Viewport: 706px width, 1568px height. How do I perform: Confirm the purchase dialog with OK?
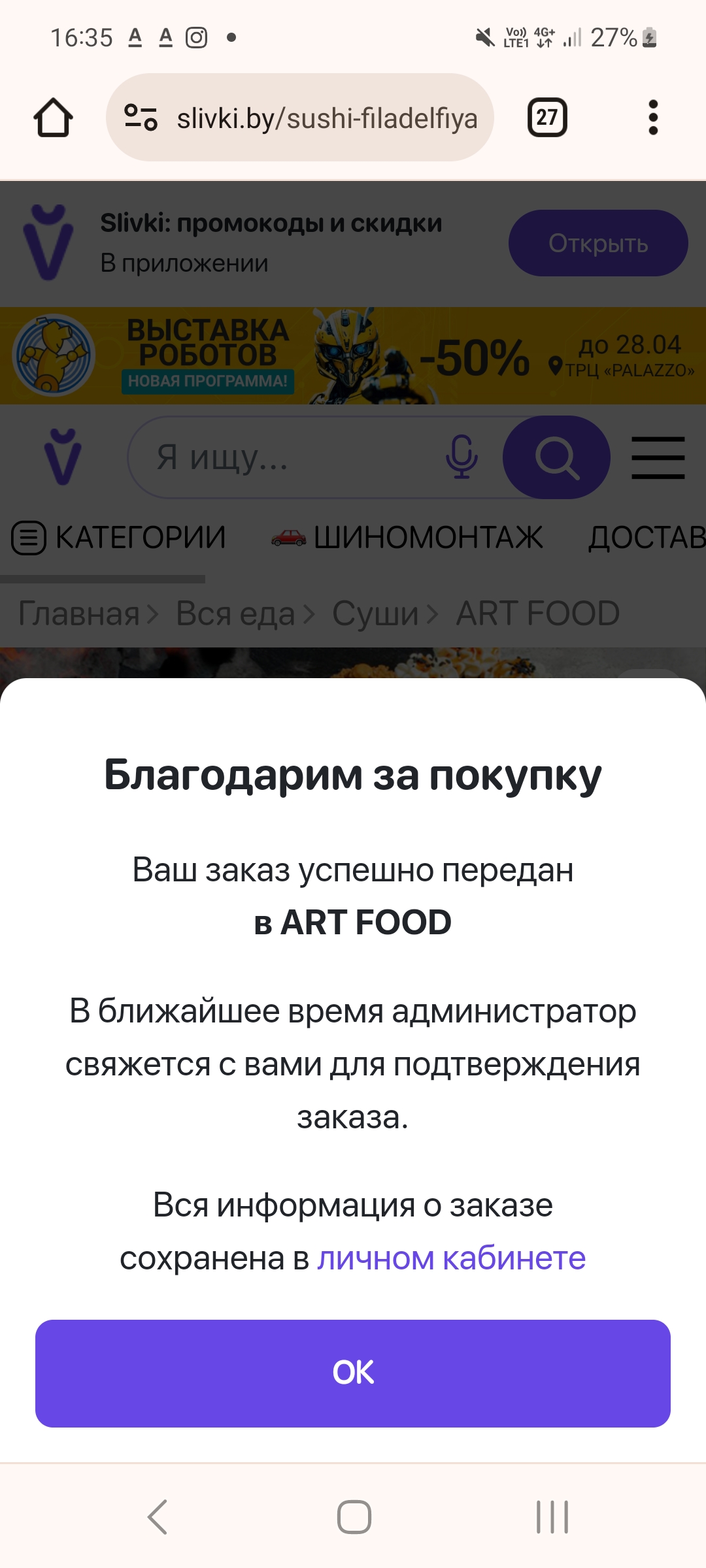coord(353,1373)
